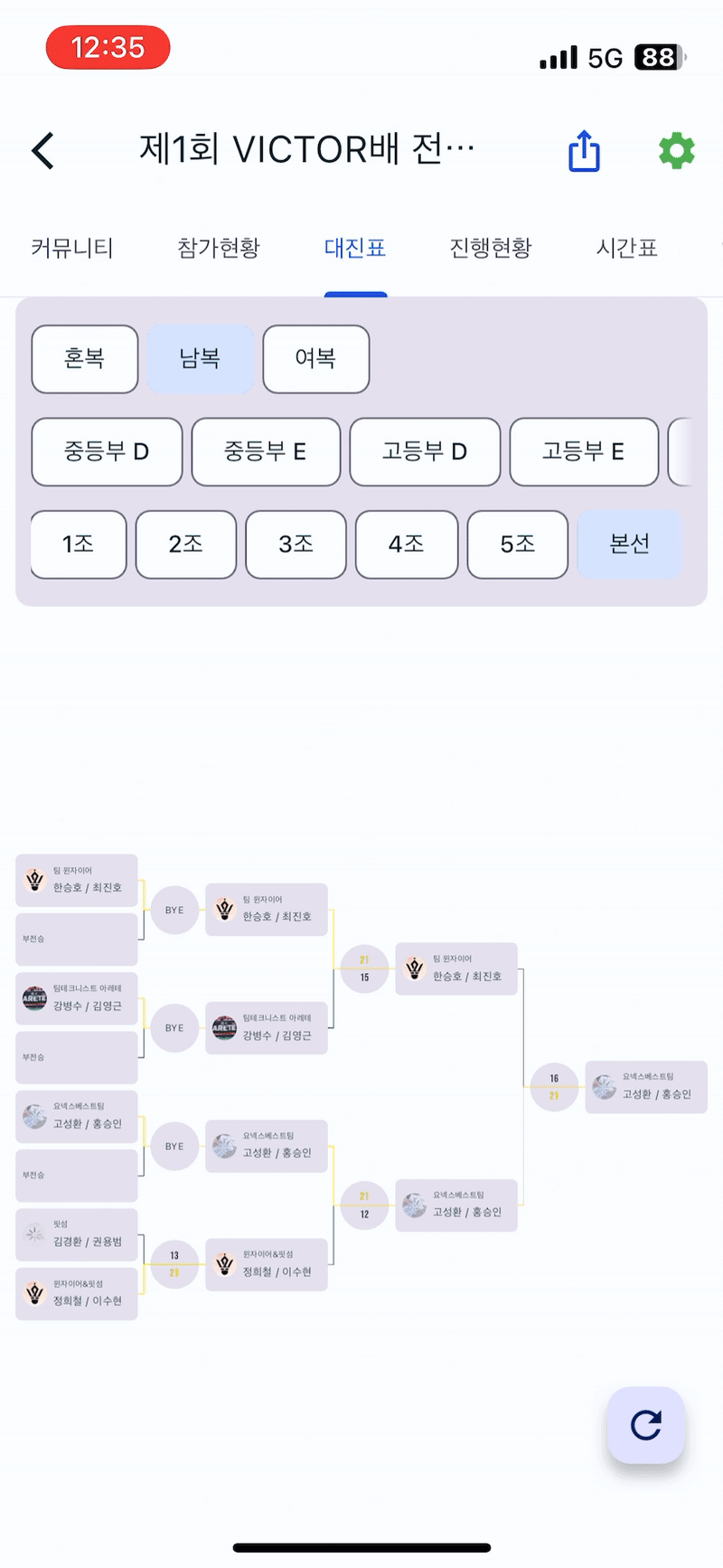Screen dimensions: 723x1568
Task: Select the 혼복 event chip
Action: (x=85, y=359)
